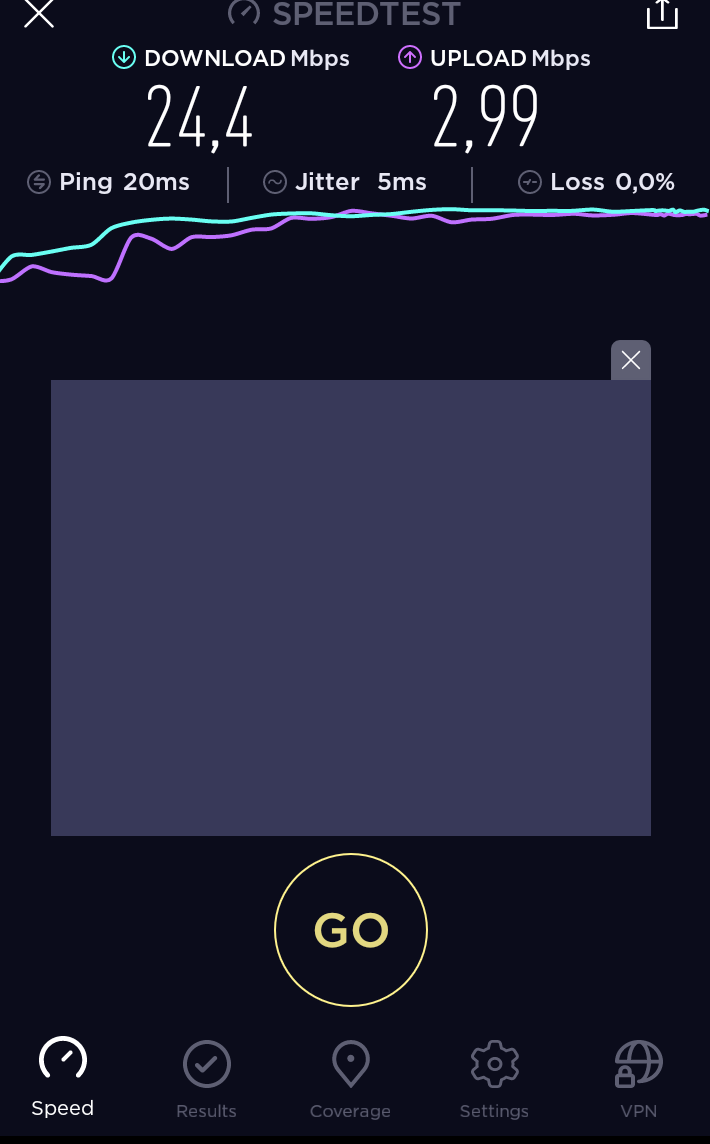This screenshot has height=1144, width=710.
Task: Switch to the VPN tab
Action: click(x=638, y=1080)
